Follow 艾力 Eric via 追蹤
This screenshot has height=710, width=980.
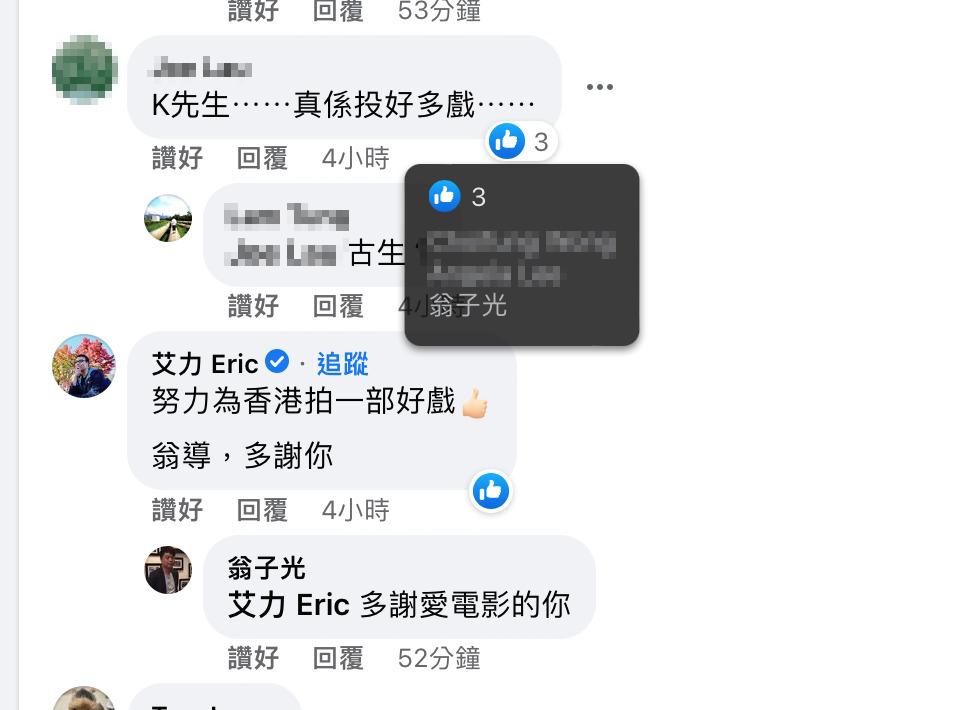[x=342, y=364]
